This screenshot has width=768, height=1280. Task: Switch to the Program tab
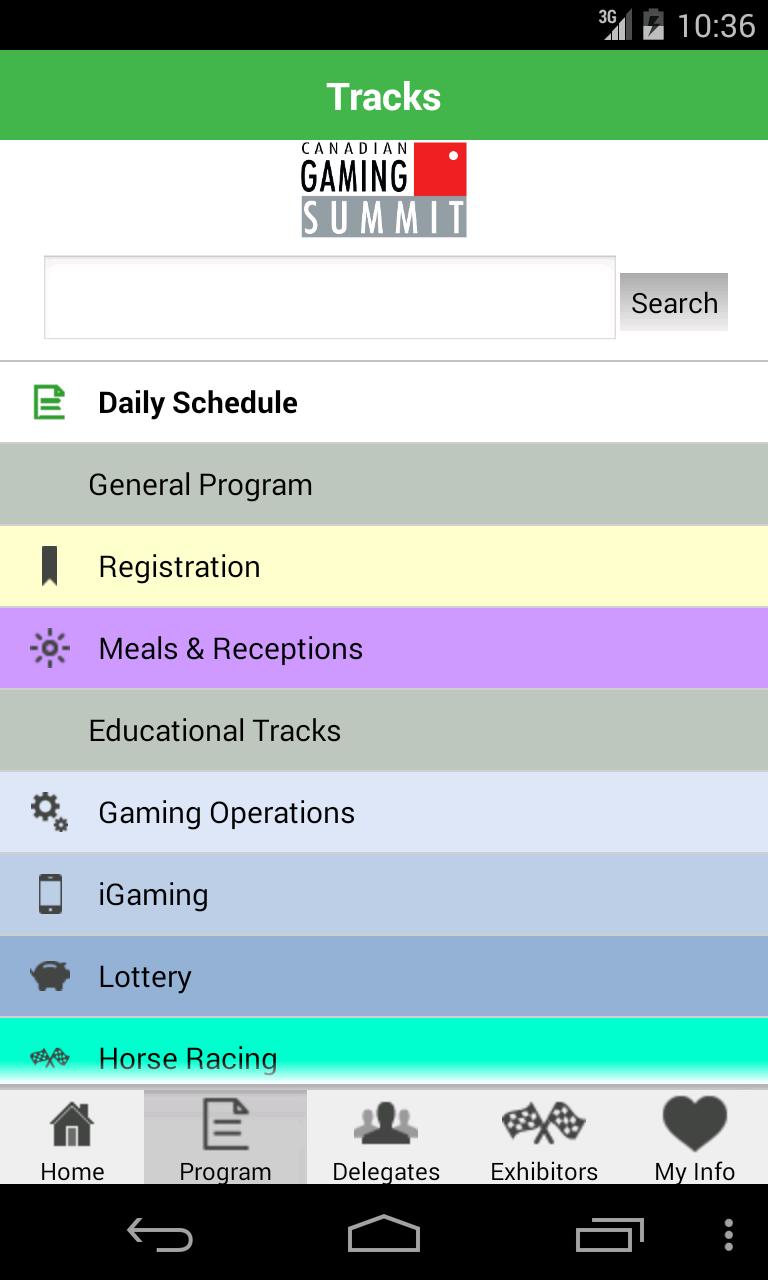click(225, 1139)
